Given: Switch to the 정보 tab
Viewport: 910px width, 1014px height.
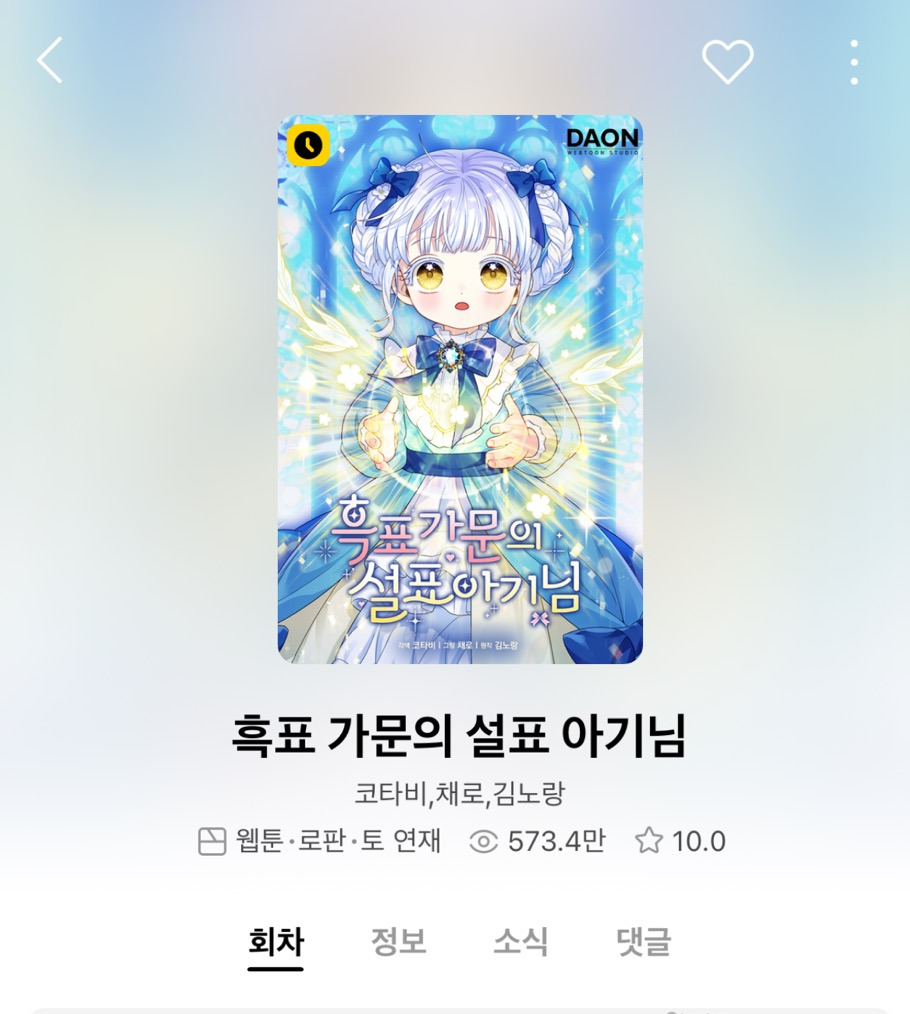Looking at the screenshot, I should click(x=398, y=941).
